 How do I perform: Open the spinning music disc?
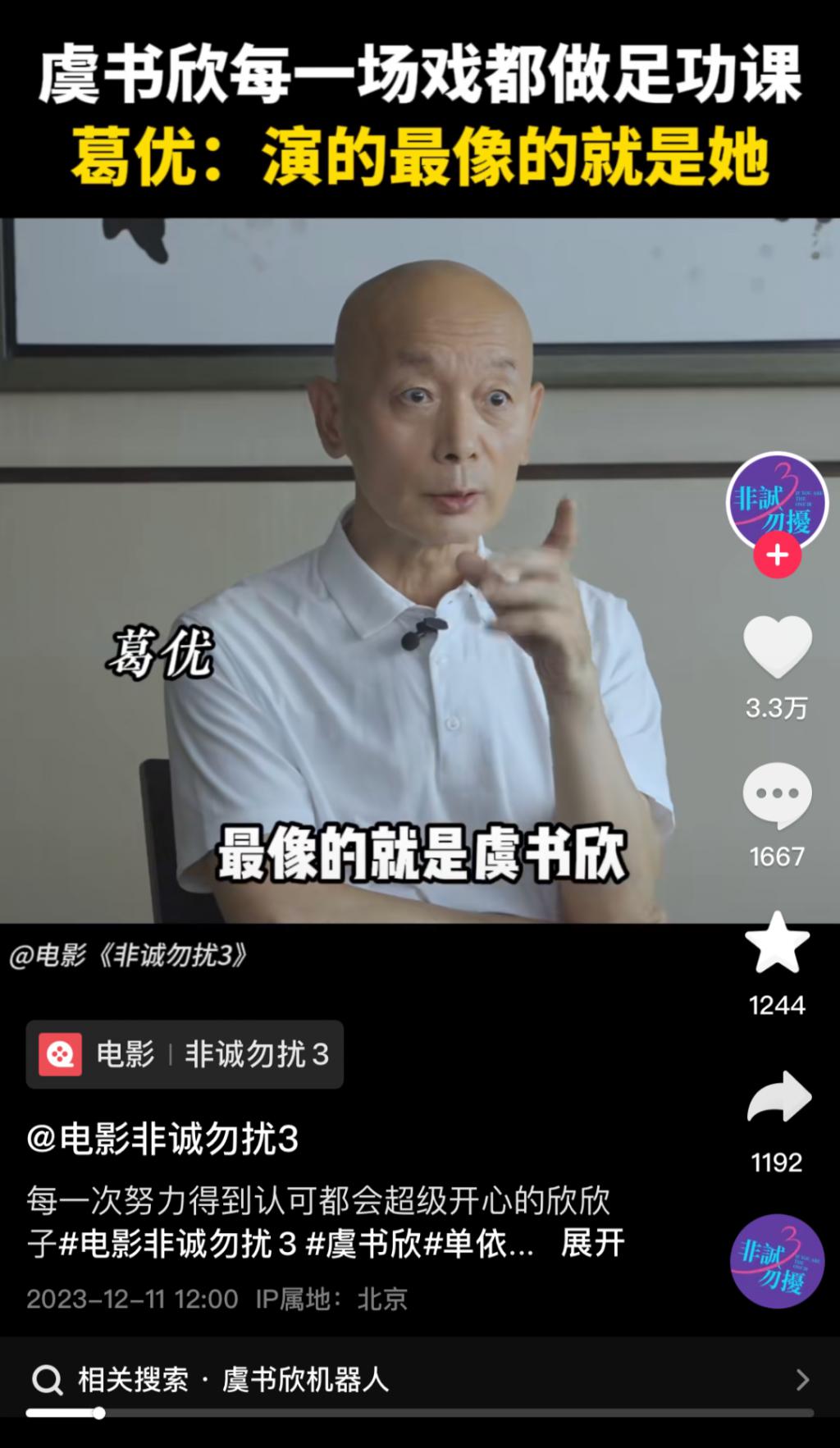coord(777,1260)
